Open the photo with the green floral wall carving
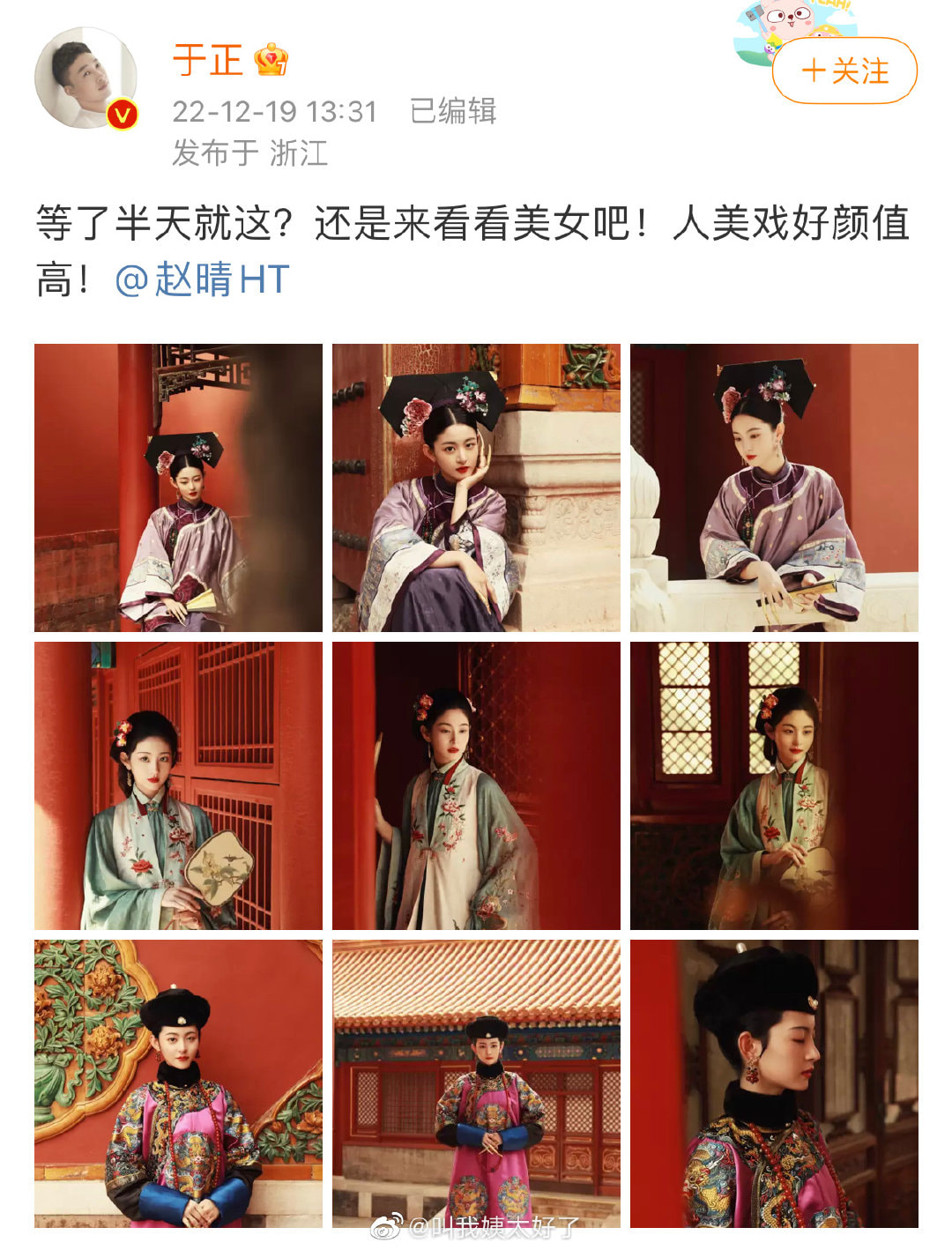Viewport: 952px width, 1250px height. pos(178,1083)
